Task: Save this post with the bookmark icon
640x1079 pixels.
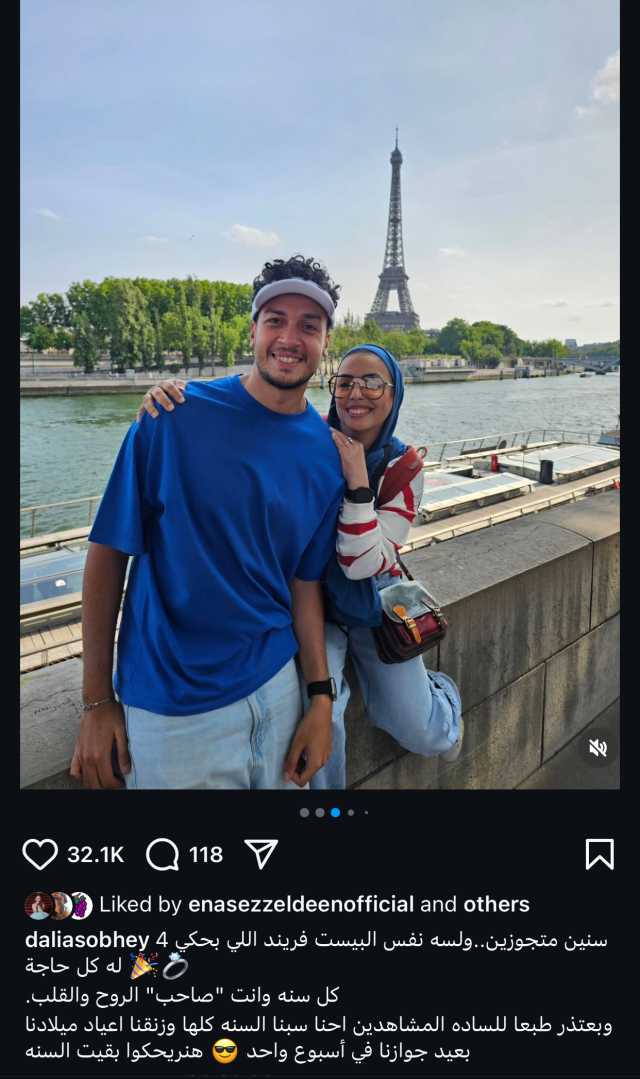Action: (x=599, y=854)
